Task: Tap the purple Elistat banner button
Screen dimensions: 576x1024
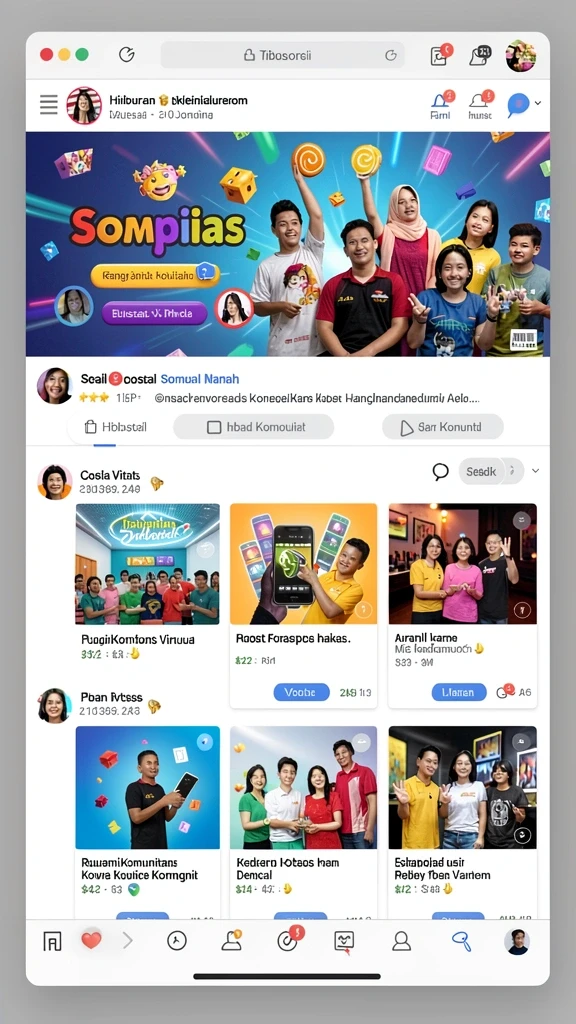Action: (x=154, y=313)
